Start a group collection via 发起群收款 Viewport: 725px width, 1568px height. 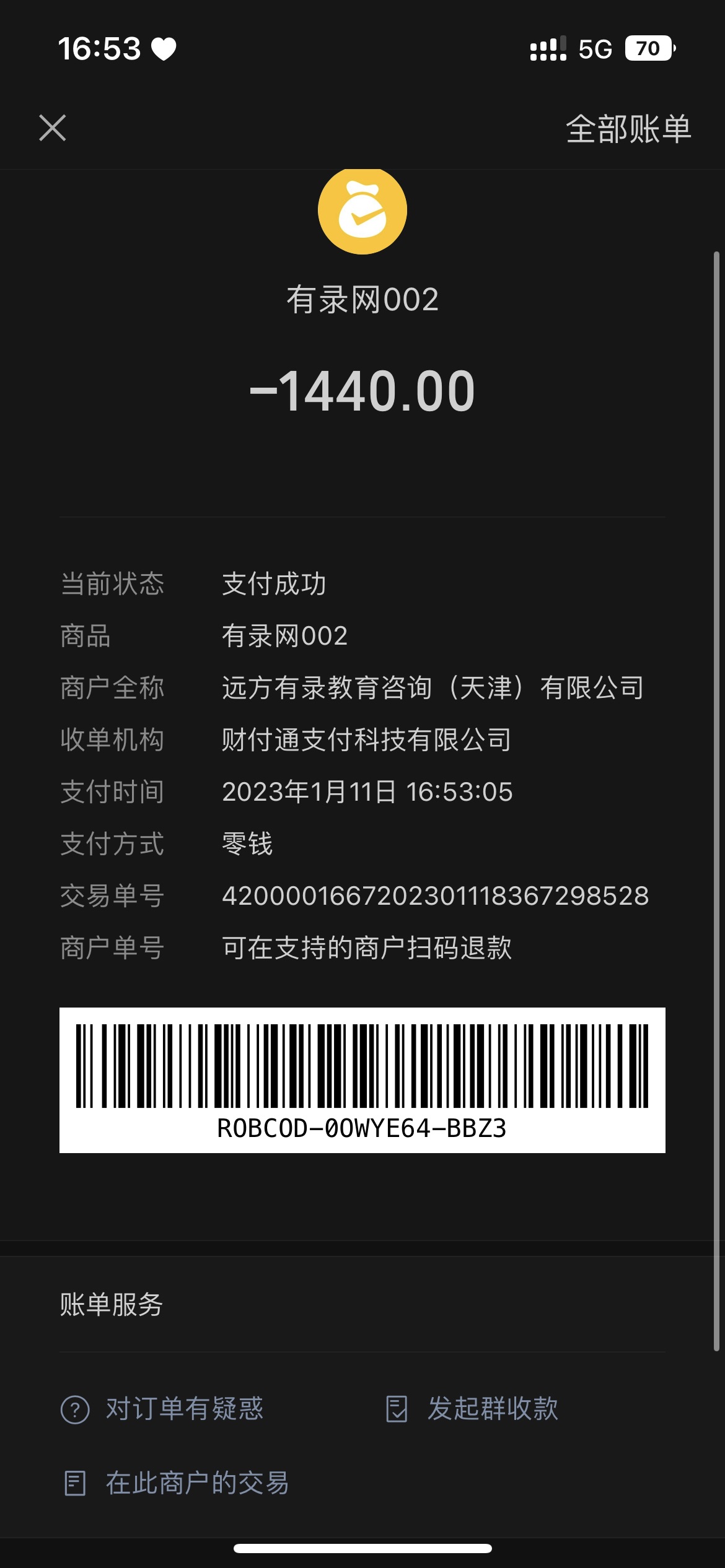click(472, 1409)
